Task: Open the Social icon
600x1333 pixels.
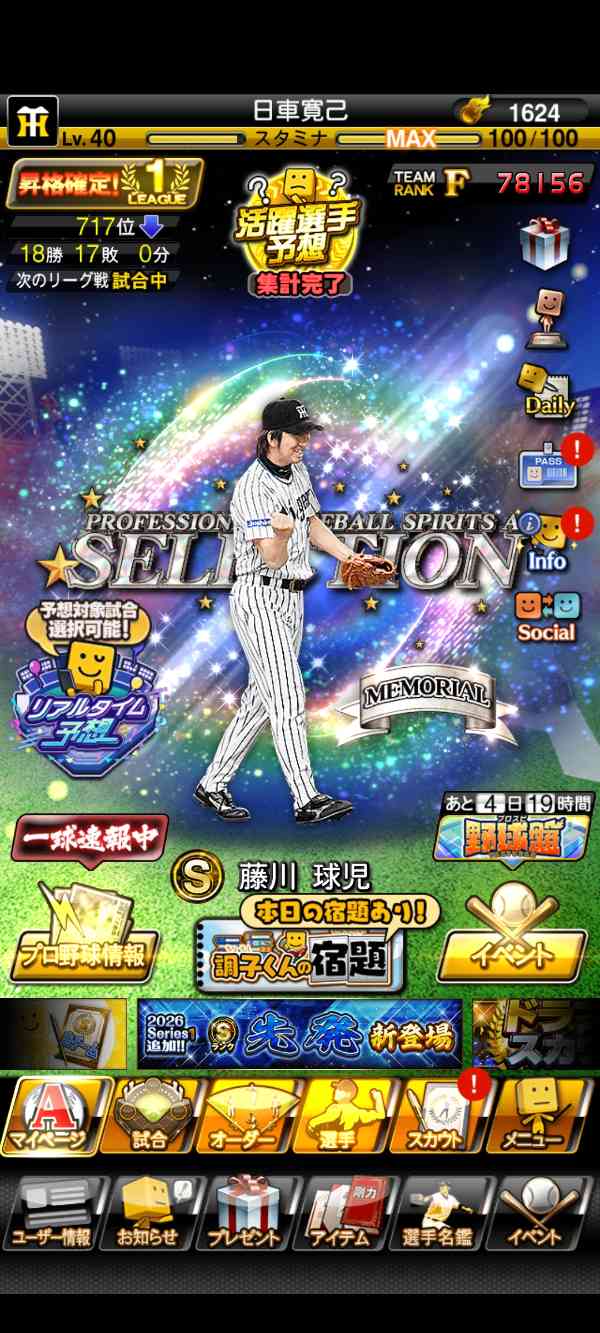Action: 546,616
